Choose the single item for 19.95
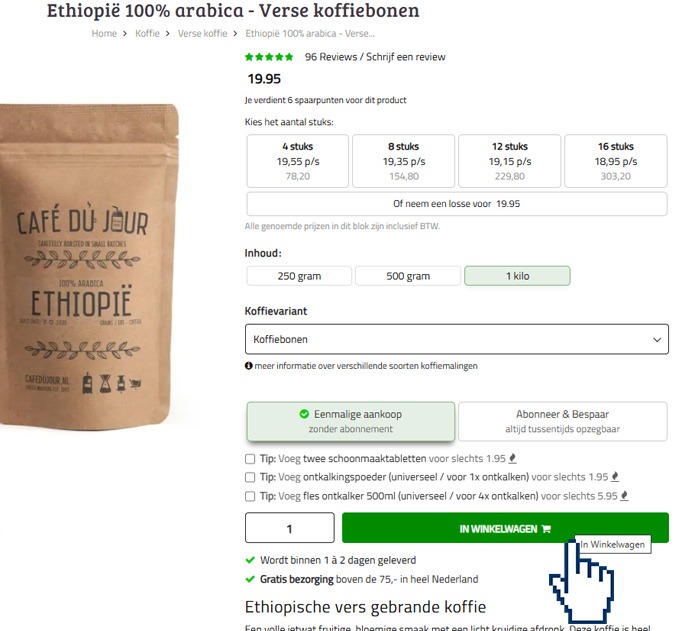The height and width of the screenshot is (631, 700). (x=456, y=204)
